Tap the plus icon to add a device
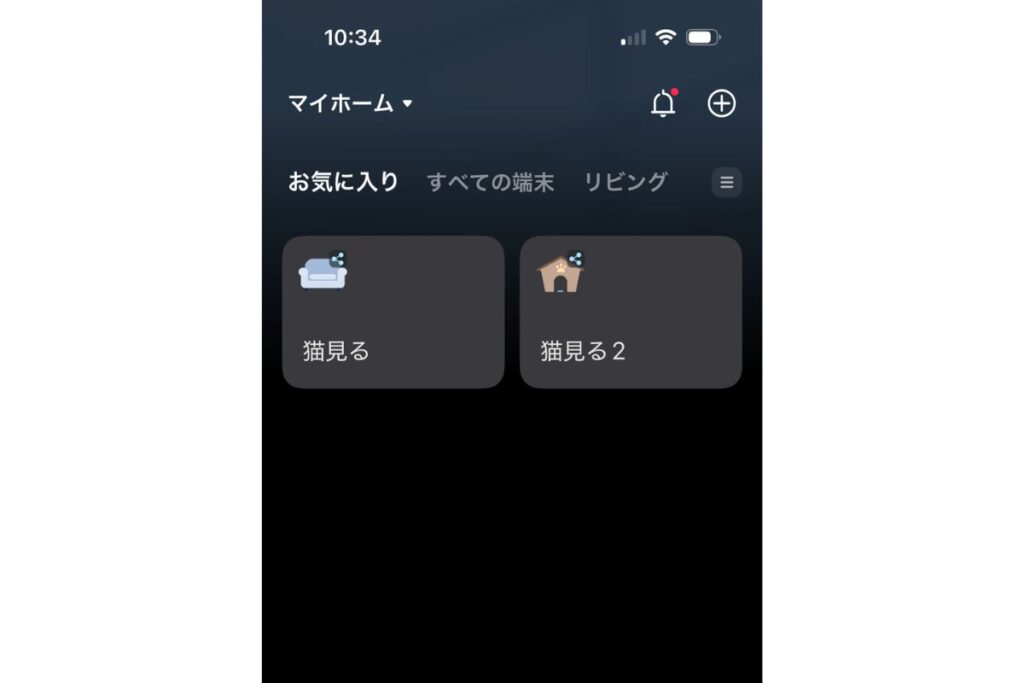Viewport: 1024px width, 683px height. click(721, 103)
